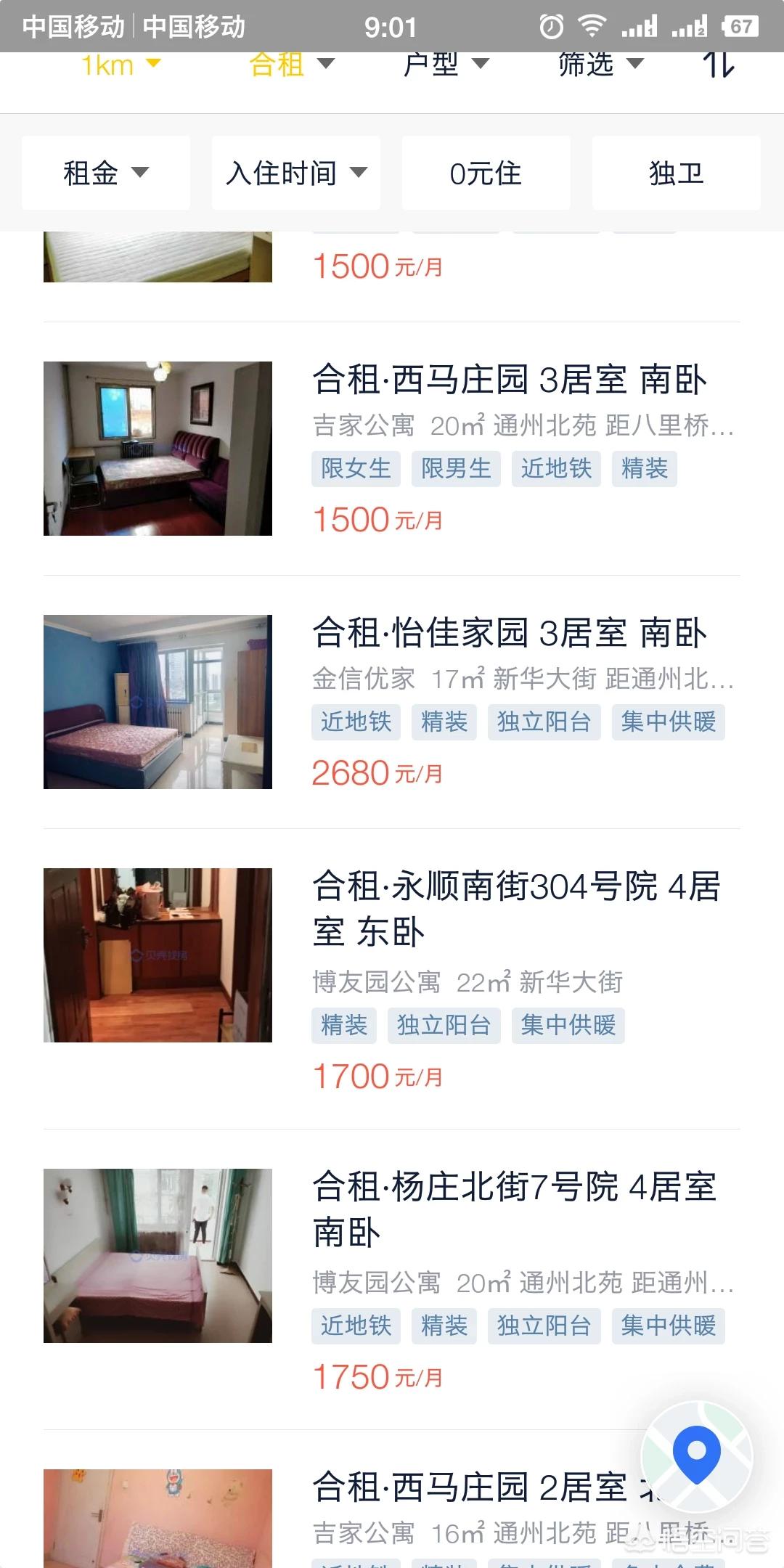Image resolution: width=784 pixels, height=1568 pixels.
Task: Select the 入住时间 move-in time chip
Action: [x=296, y=173]
